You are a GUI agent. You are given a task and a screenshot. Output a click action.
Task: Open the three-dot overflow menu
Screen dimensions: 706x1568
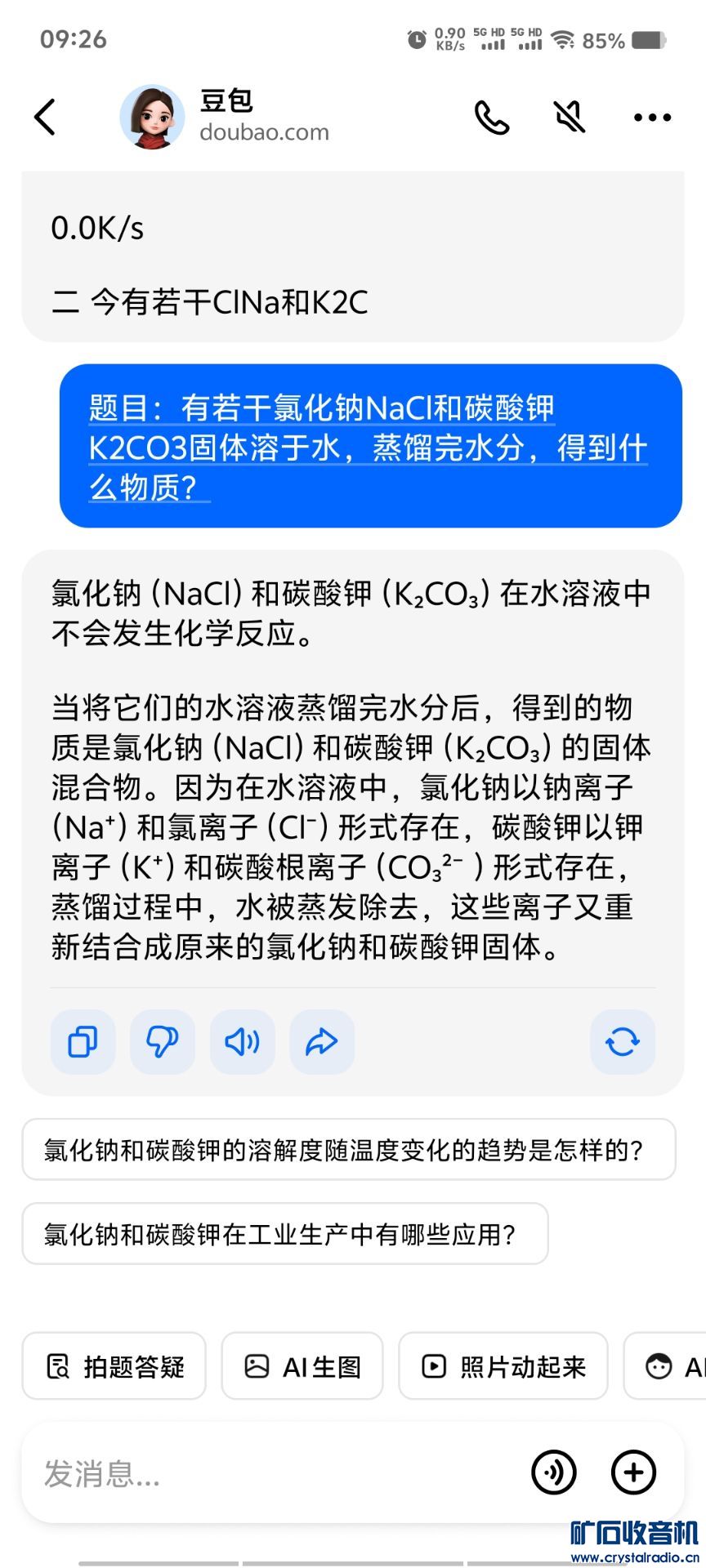point(652,118)
